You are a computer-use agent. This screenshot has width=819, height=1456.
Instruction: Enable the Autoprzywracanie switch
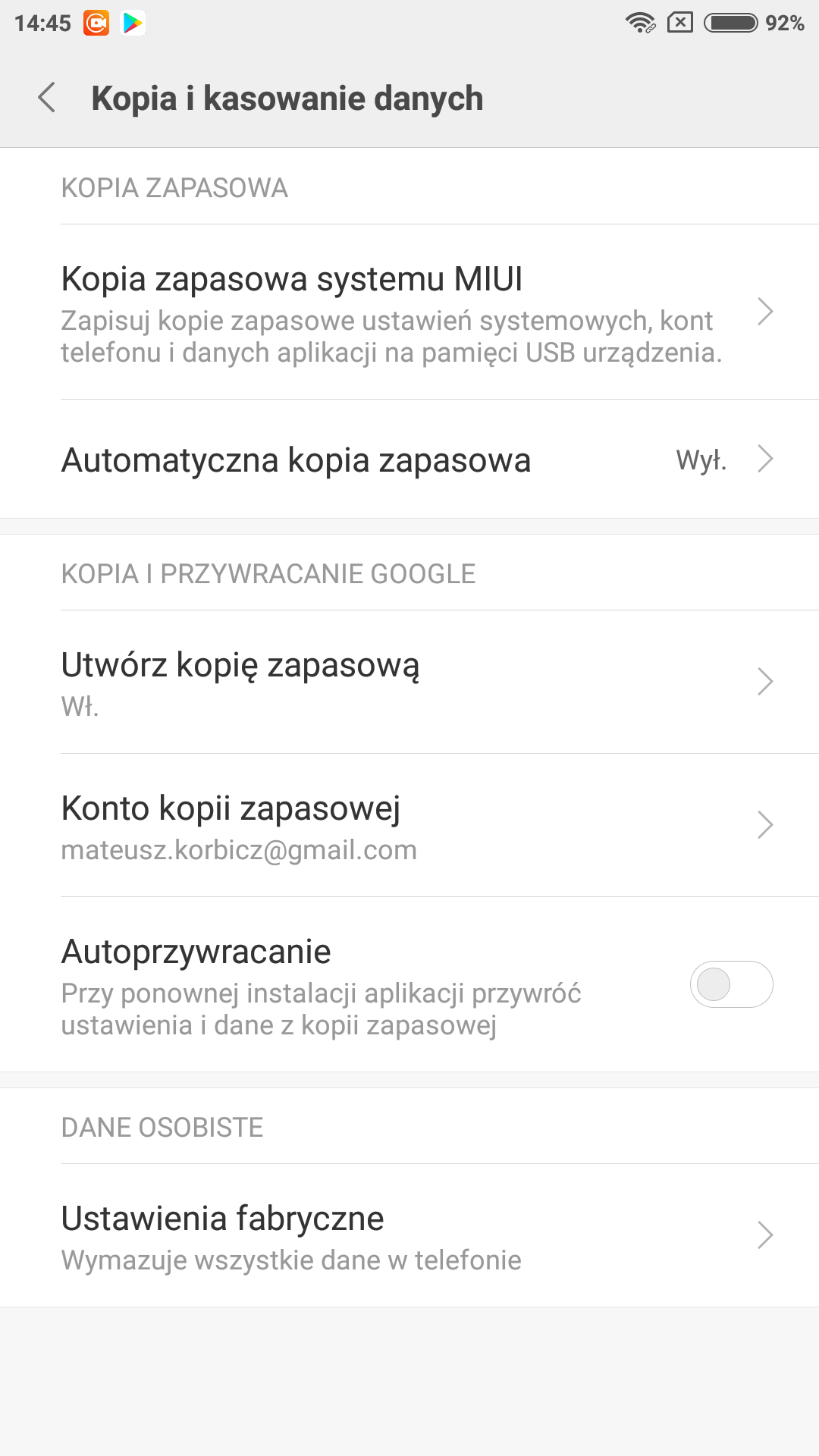point(730,984)
